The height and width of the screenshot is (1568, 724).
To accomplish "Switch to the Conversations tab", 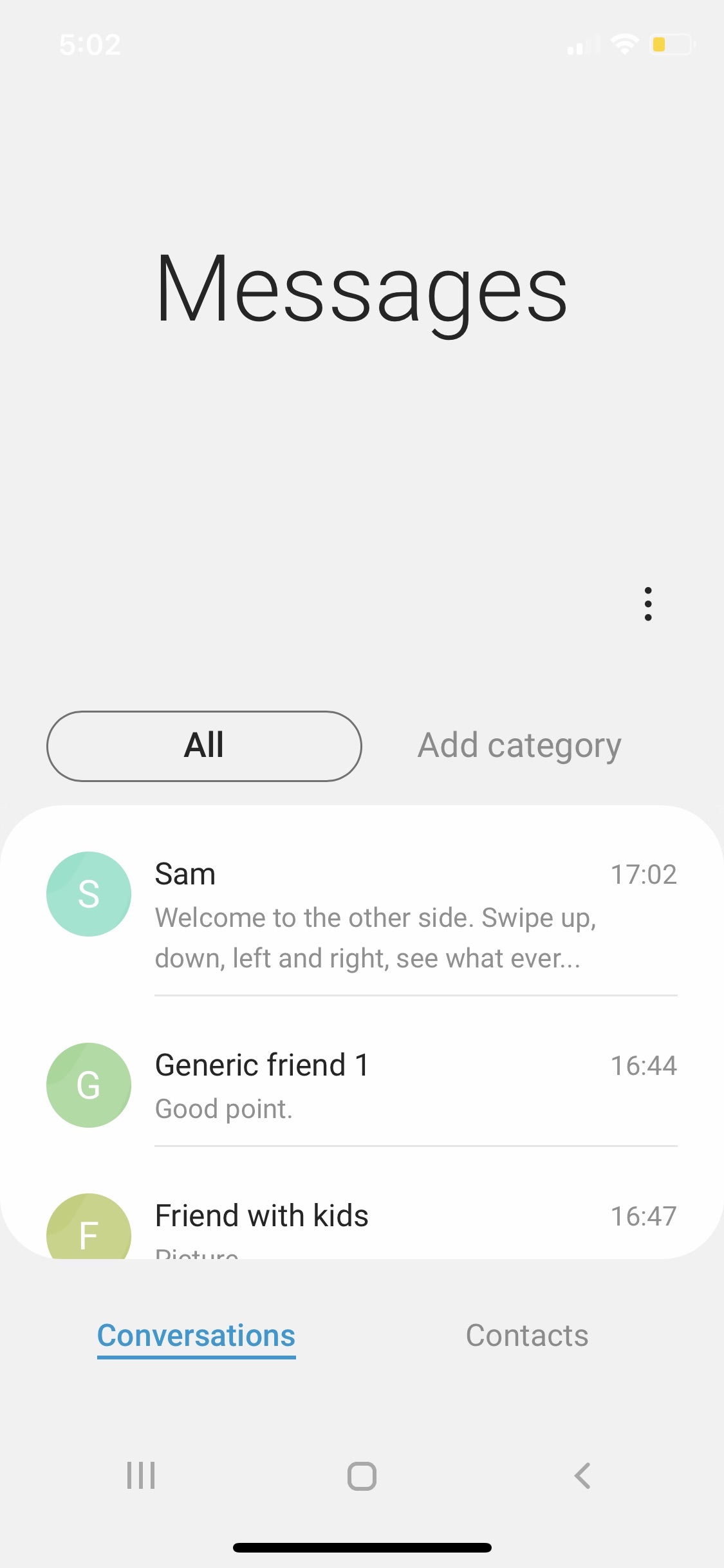I will click(196, 1336).
